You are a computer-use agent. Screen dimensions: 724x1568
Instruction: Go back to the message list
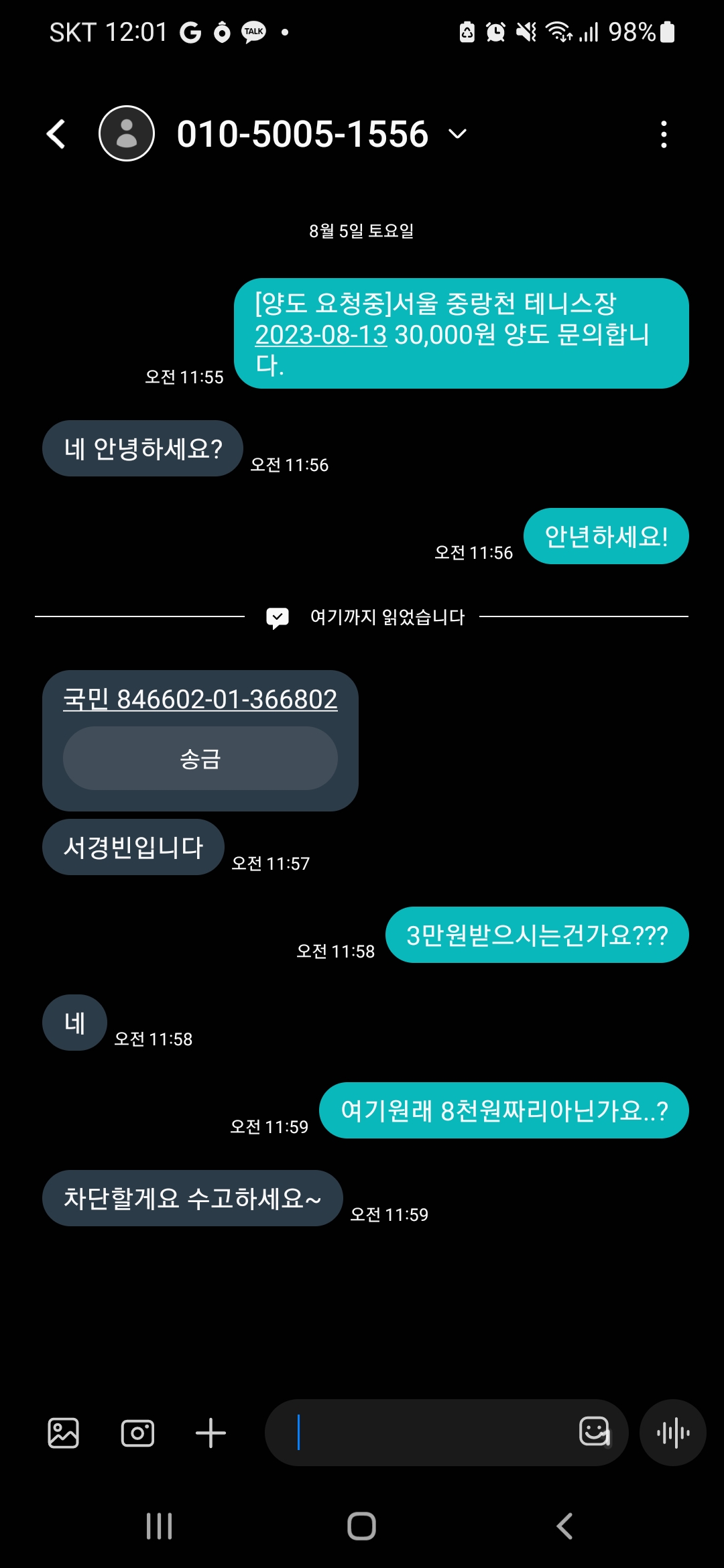click(x=56, y=134)
